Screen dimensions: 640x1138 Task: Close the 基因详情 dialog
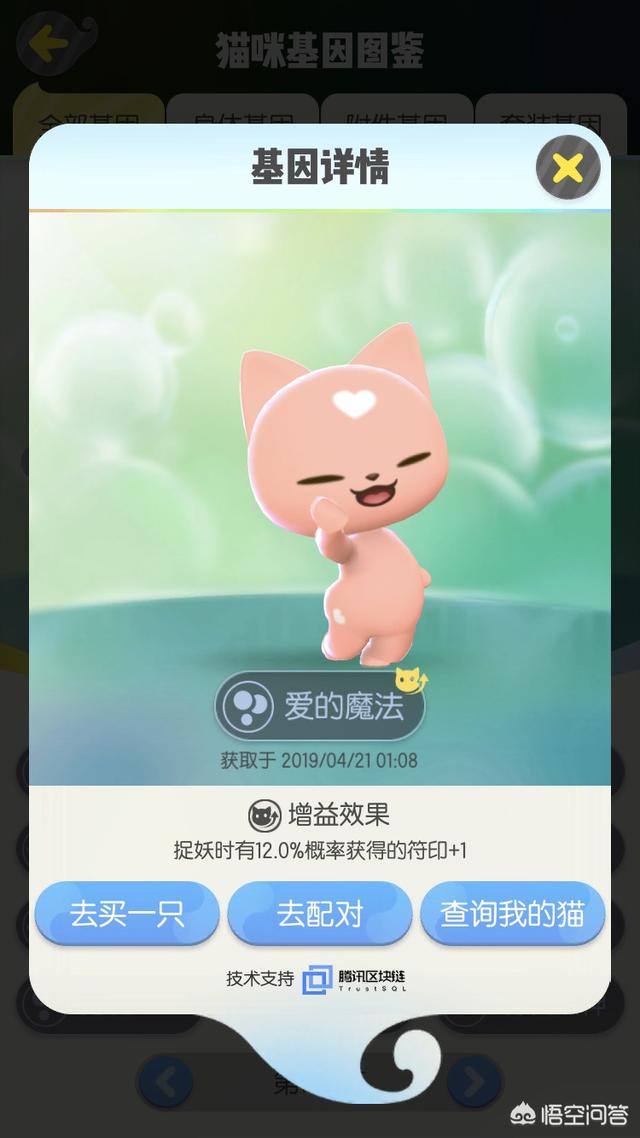pos(568,166)
